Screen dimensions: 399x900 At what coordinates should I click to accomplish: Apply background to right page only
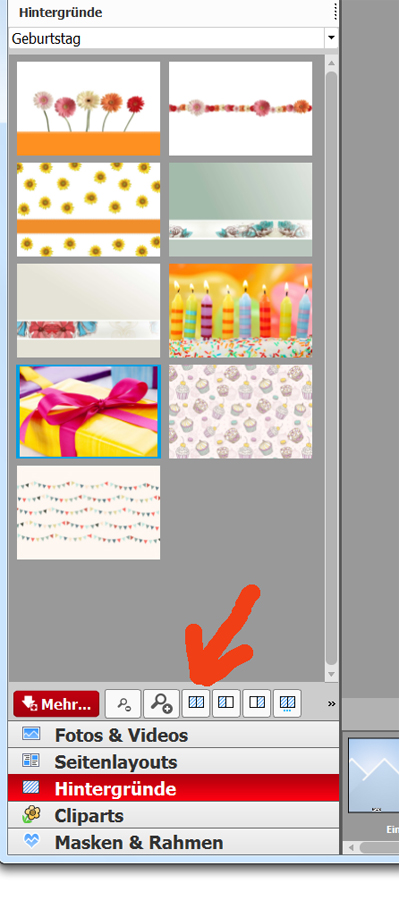257,704
